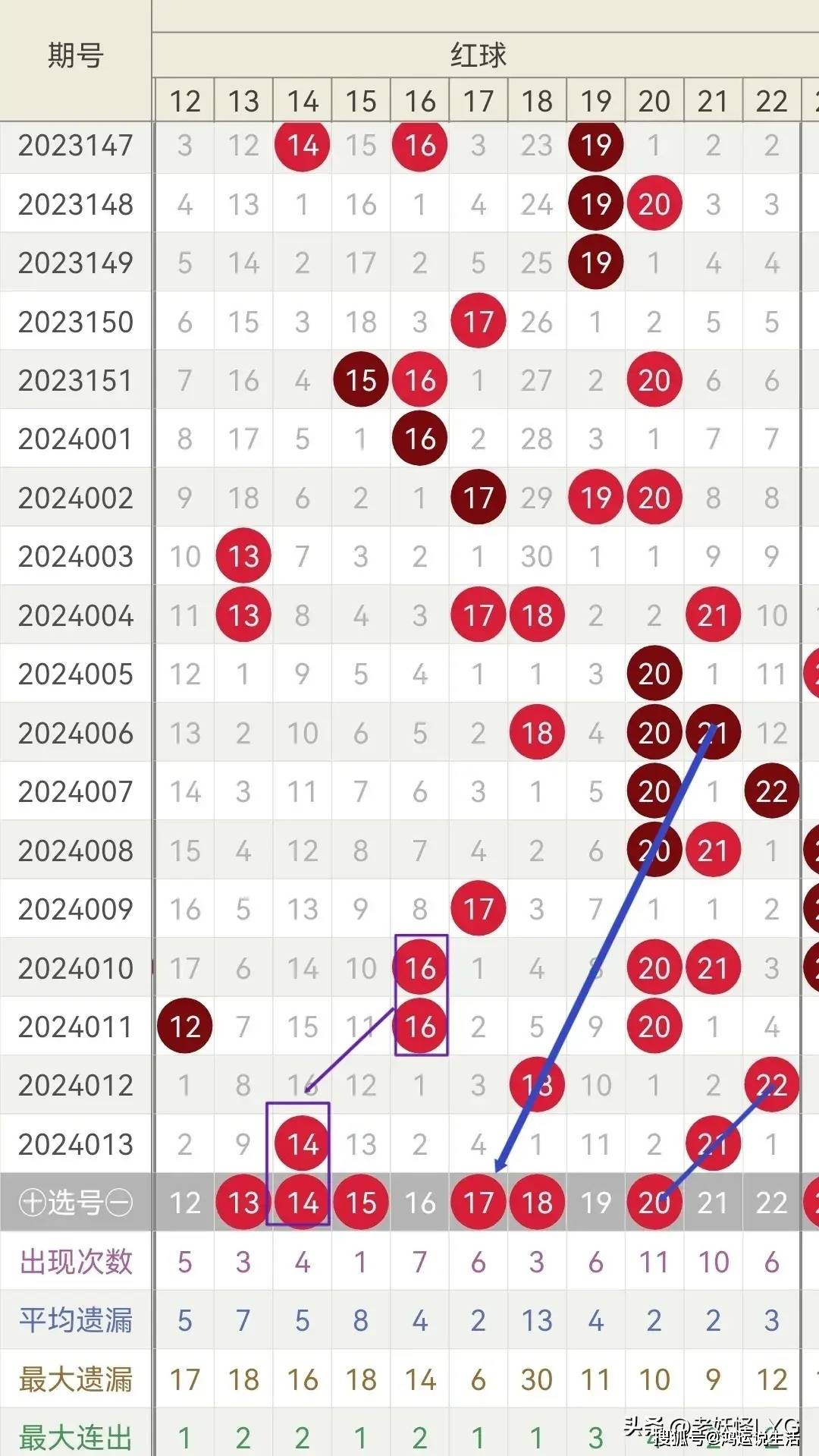
Task: Deselect red ball 15 in the 选号 row
Action: point(361,1203)
